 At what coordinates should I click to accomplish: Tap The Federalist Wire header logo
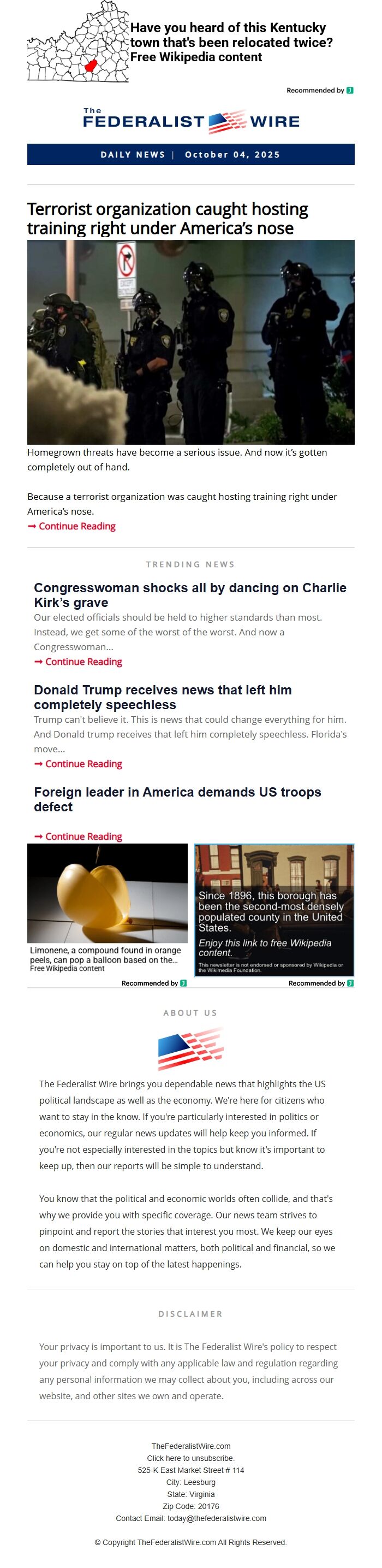(190, 121)
